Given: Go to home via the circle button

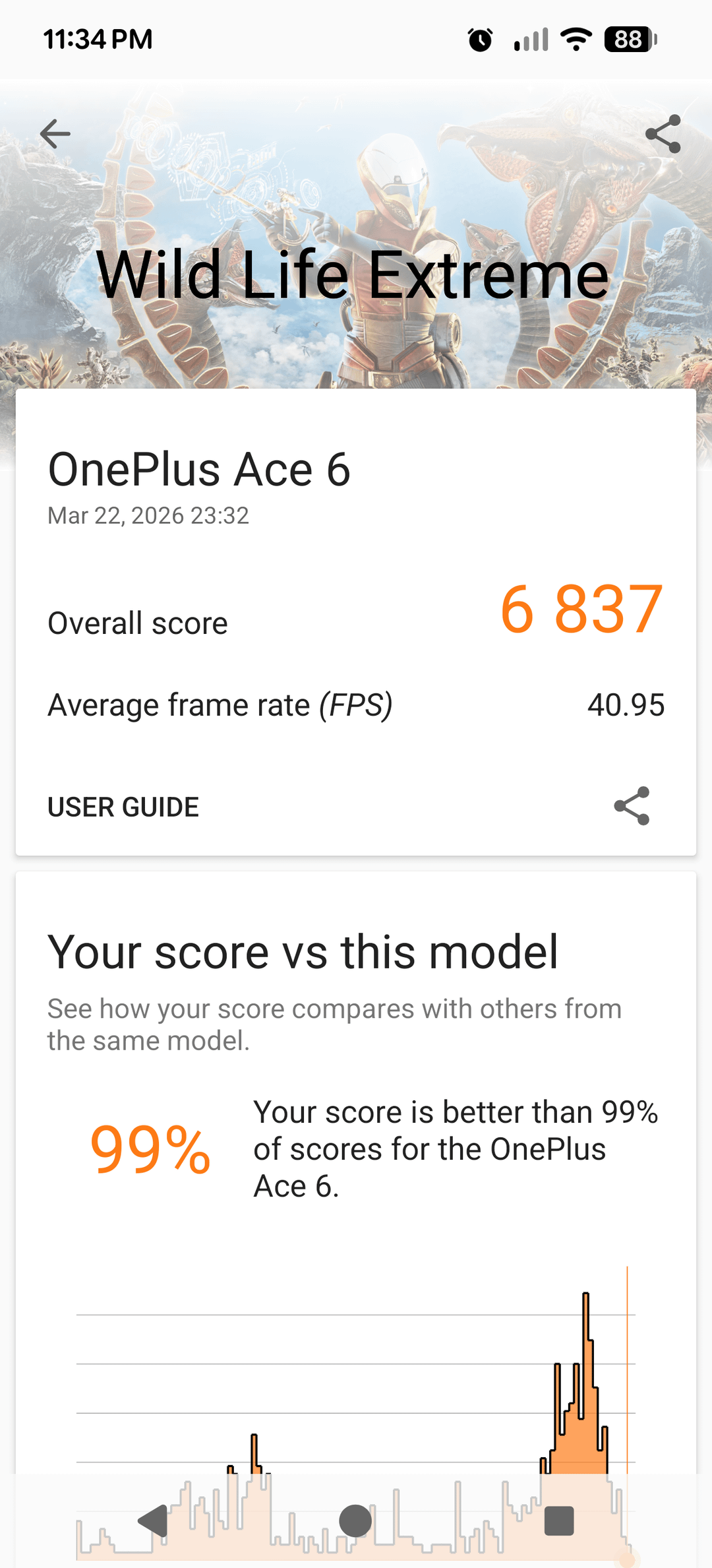Looking at the screenshot, I should pyautogui.click(x=355, y=1521).
